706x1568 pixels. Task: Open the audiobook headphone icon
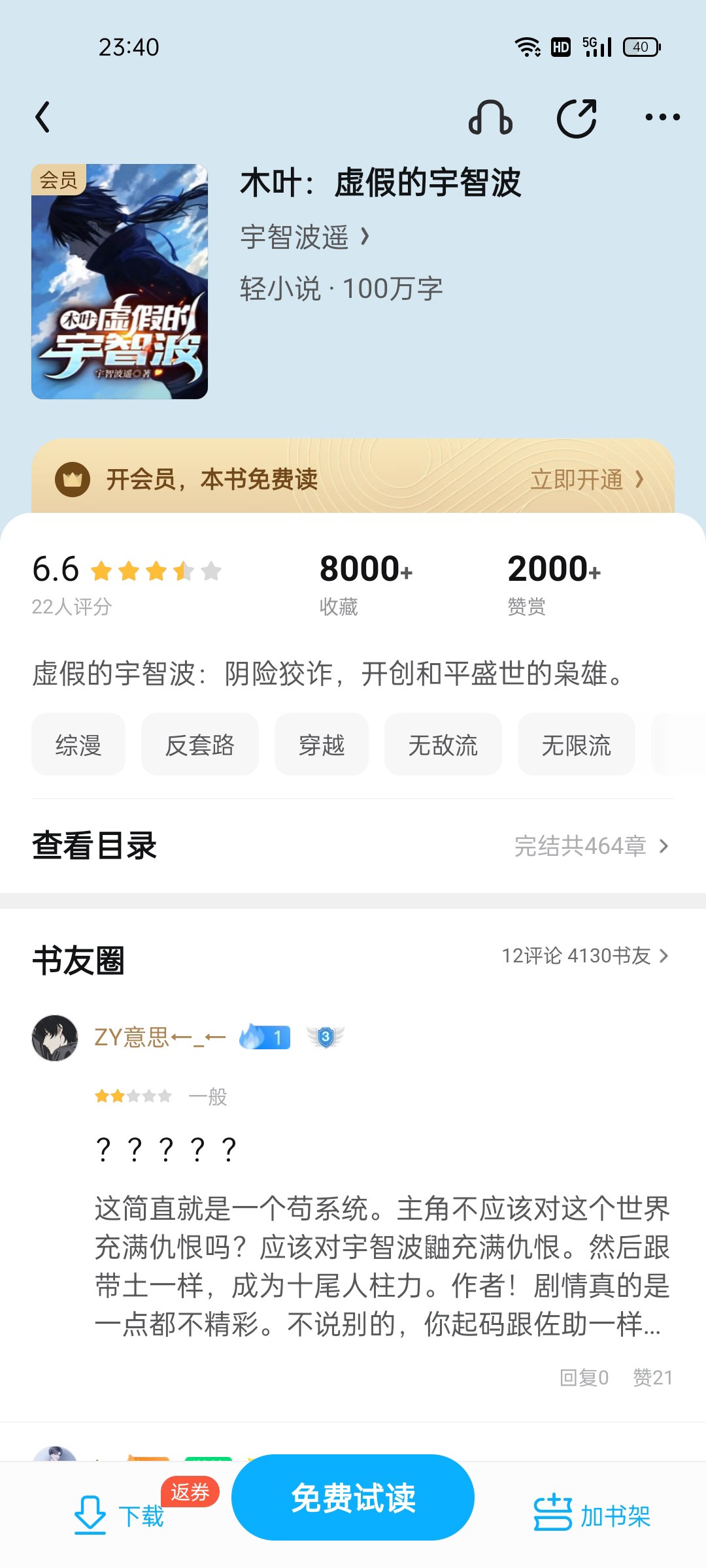click(x=490, y=118)
